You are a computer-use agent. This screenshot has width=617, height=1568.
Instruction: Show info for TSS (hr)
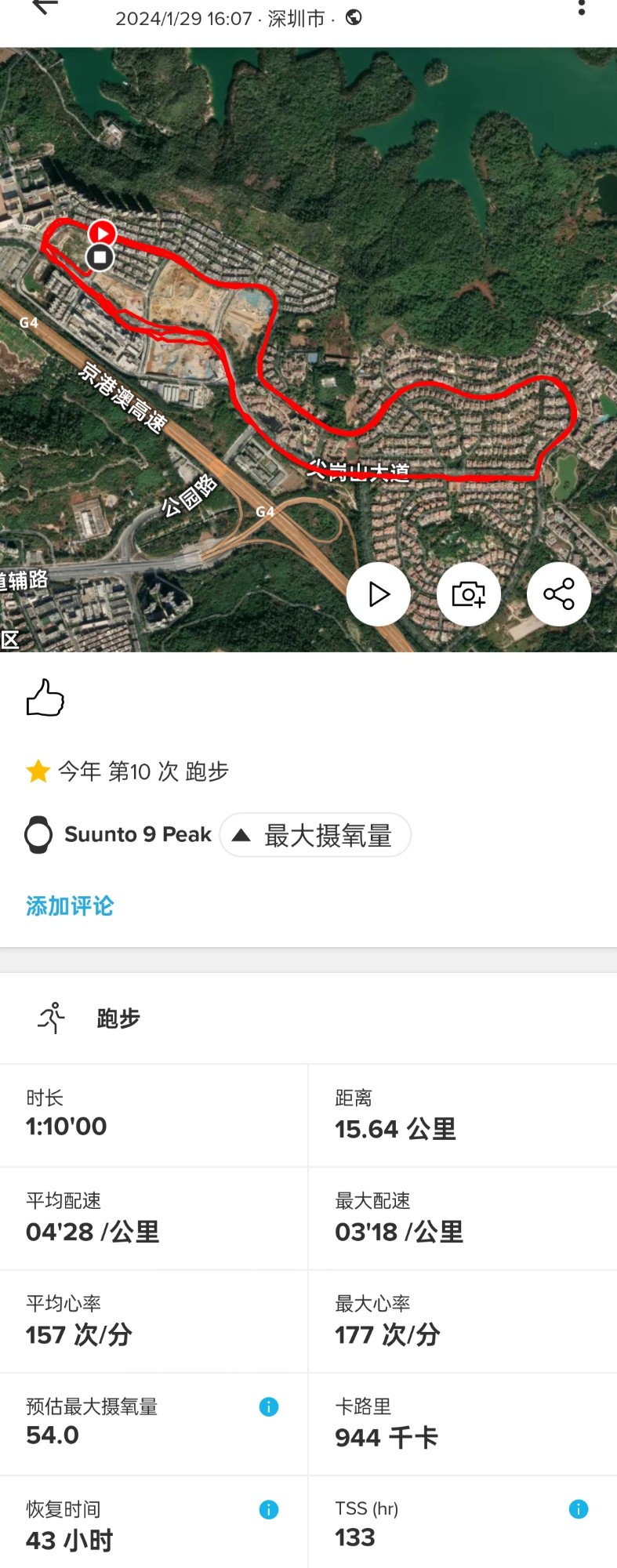pos(579,1509)
